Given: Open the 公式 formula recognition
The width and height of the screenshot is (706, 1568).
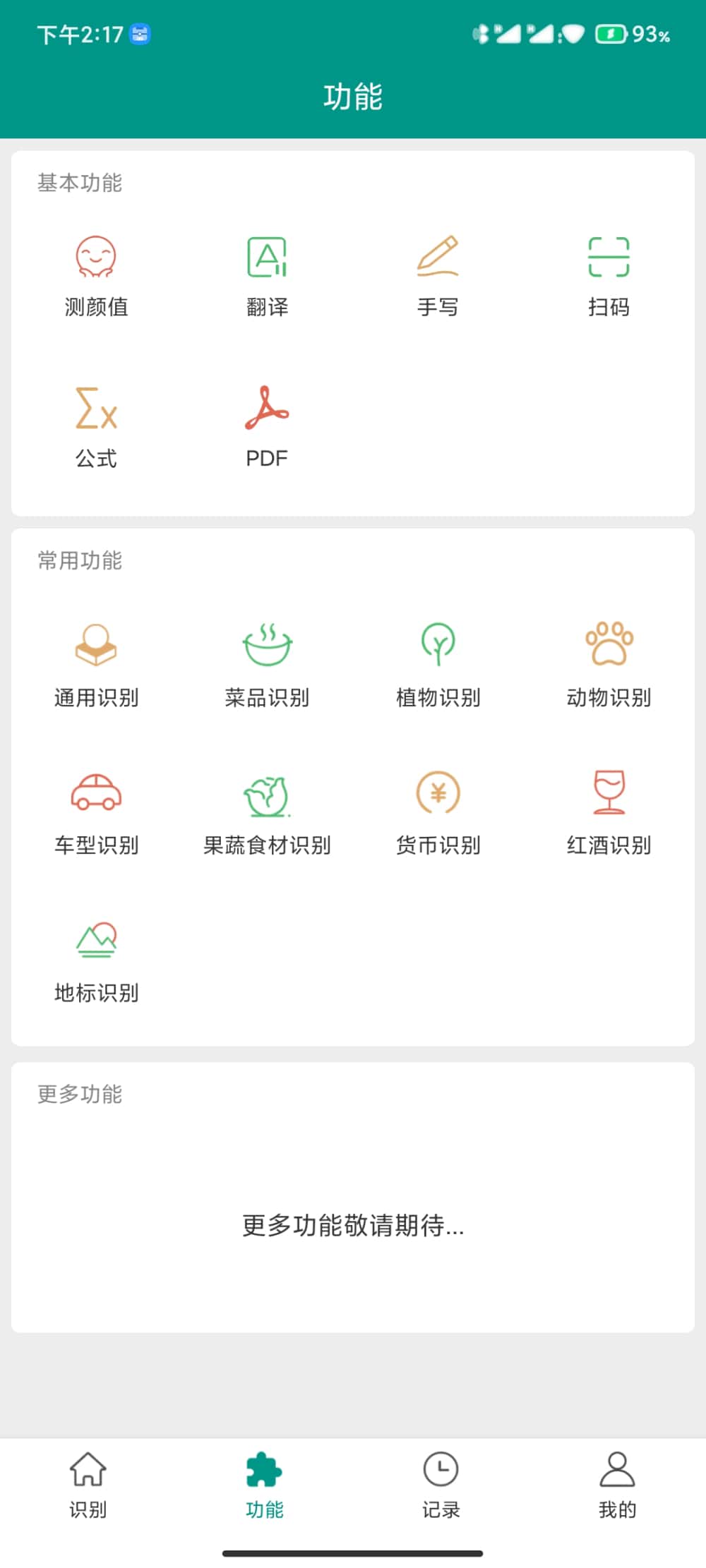Looking at the screenshot, I should pyautogui.click(x=96, y=427).
